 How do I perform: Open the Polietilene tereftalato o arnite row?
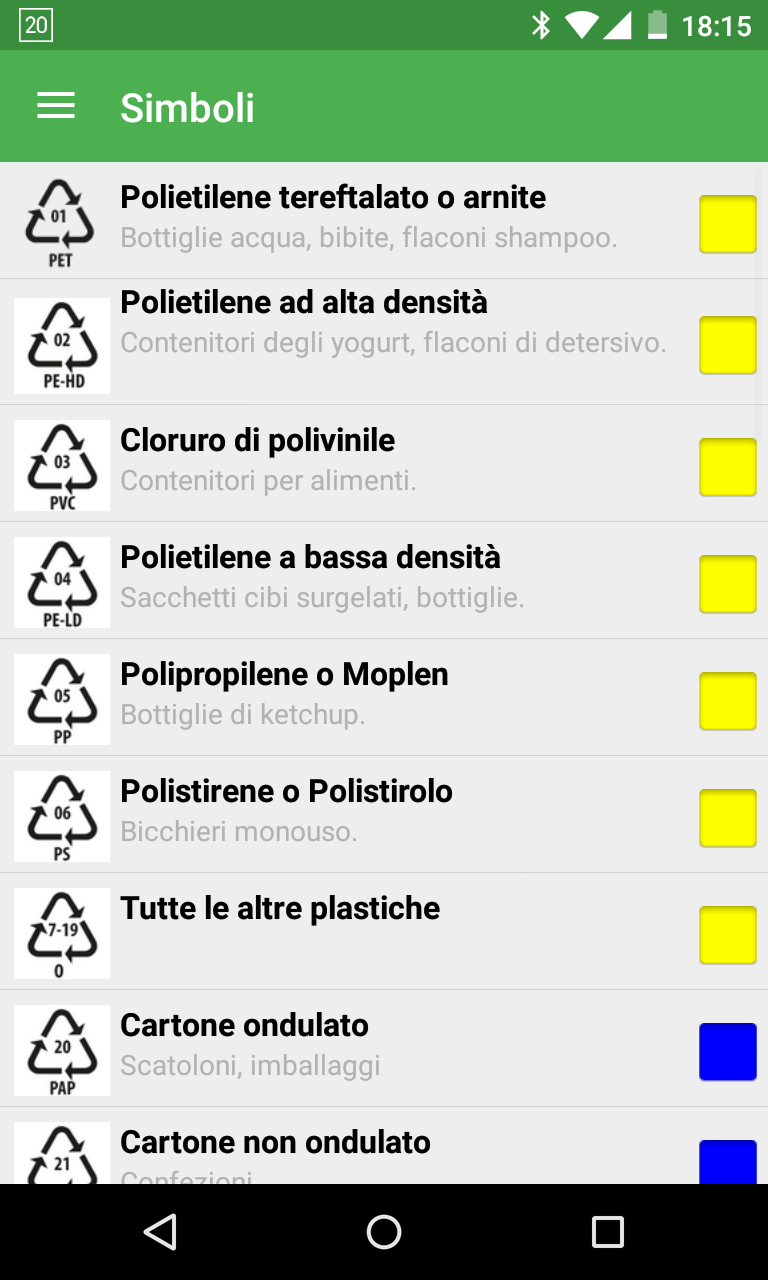(x=384, y=220)
